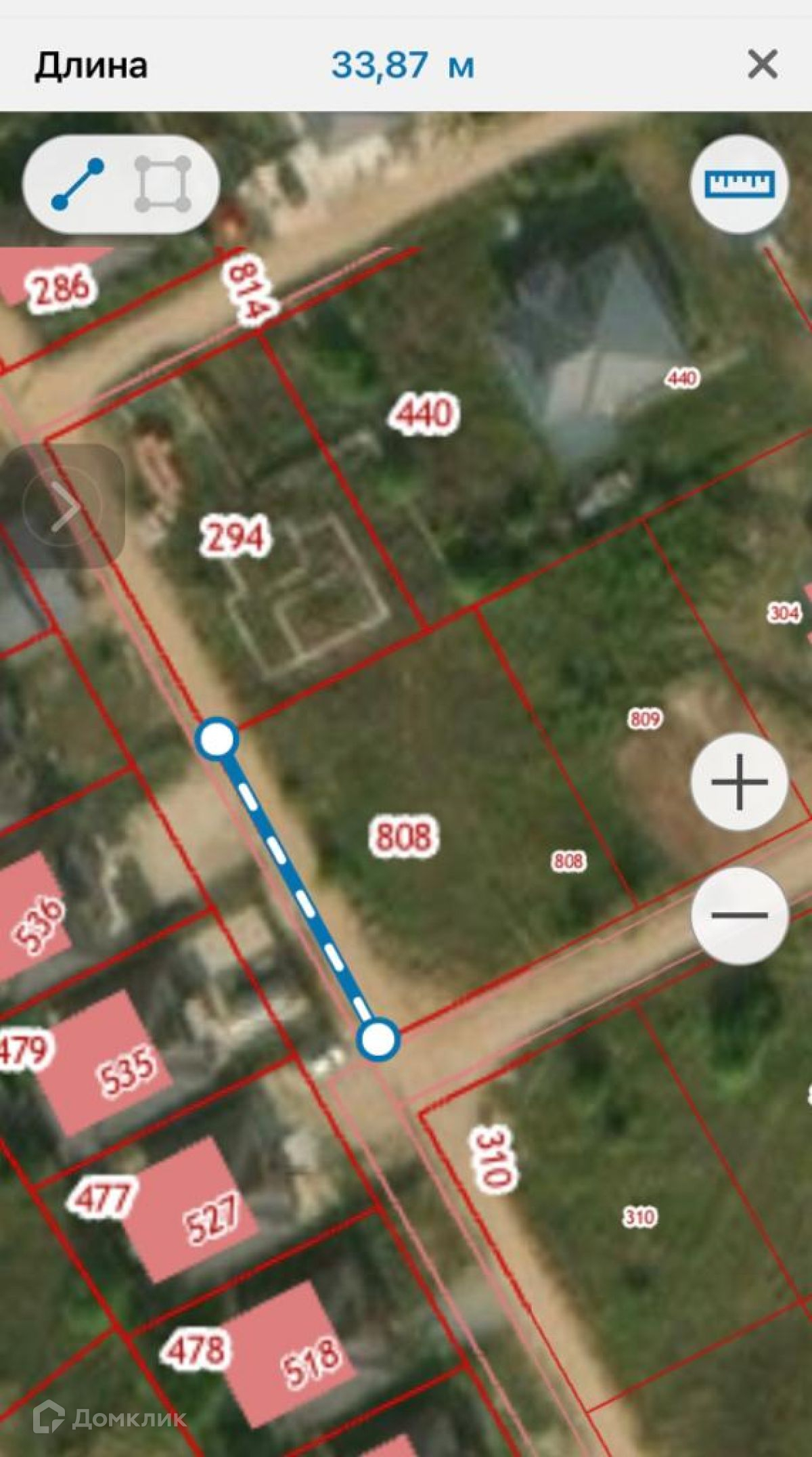Select land parcel 808 on the map
This screenshot has height=1457, width=812.
pos(403,835)
